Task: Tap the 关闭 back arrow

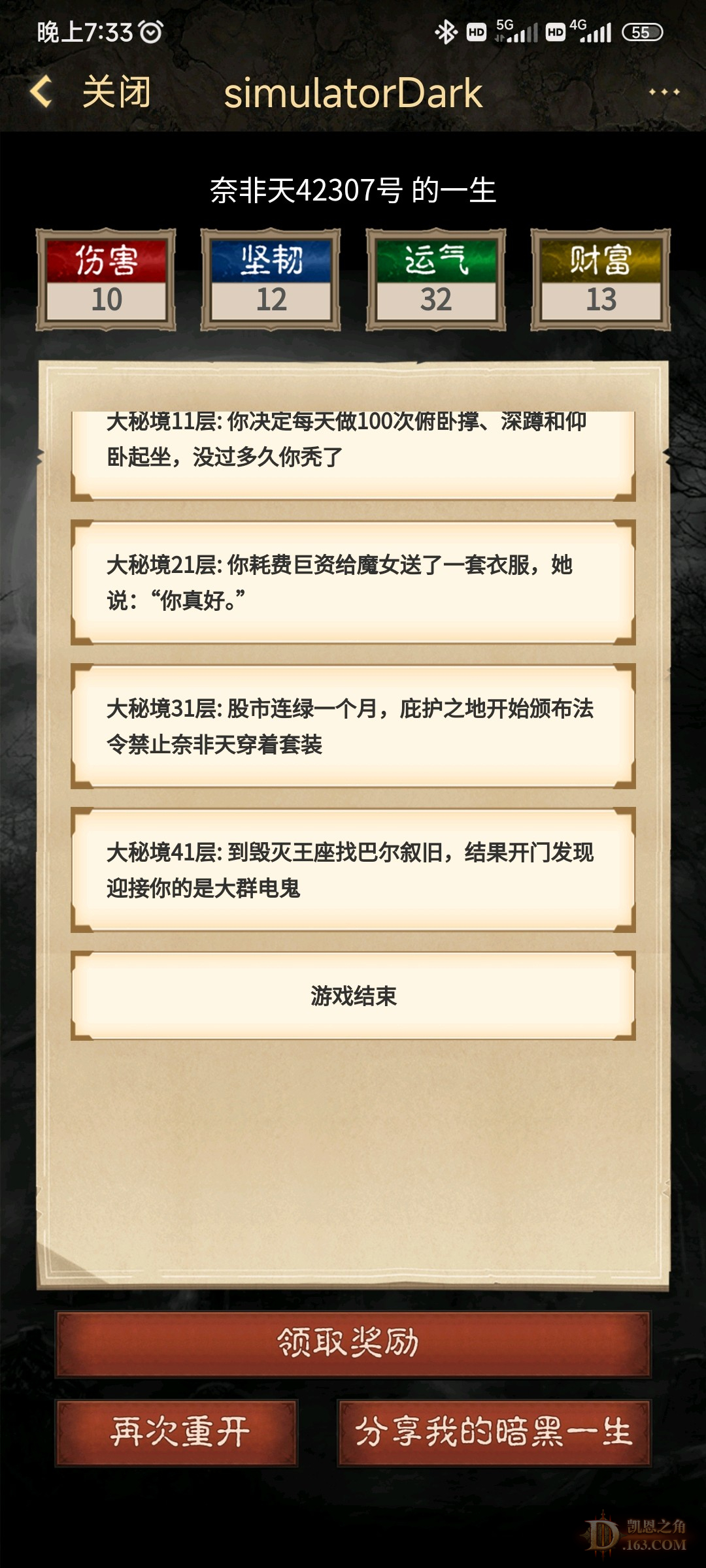Action: point(42,91)
